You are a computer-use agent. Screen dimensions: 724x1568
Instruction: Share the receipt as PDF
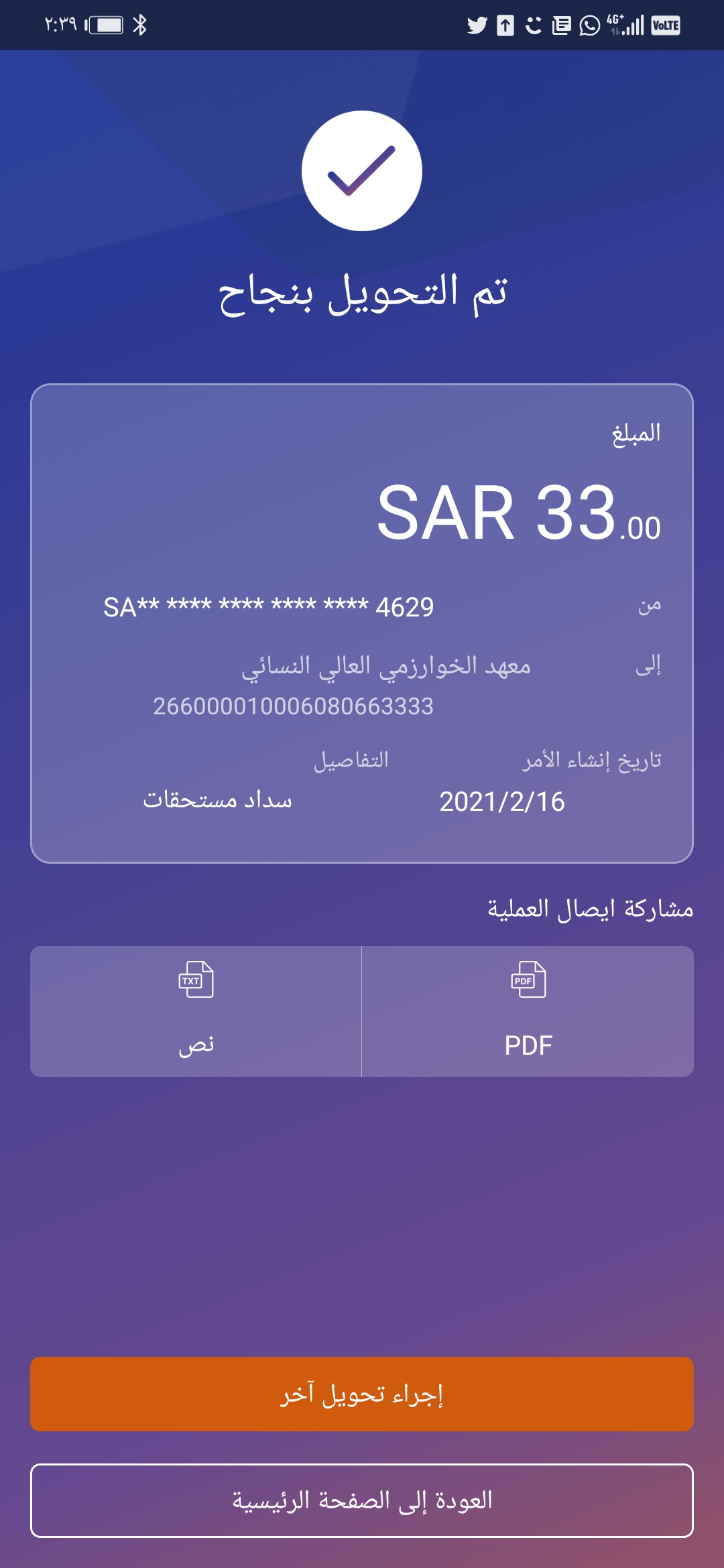(528, 1011)
